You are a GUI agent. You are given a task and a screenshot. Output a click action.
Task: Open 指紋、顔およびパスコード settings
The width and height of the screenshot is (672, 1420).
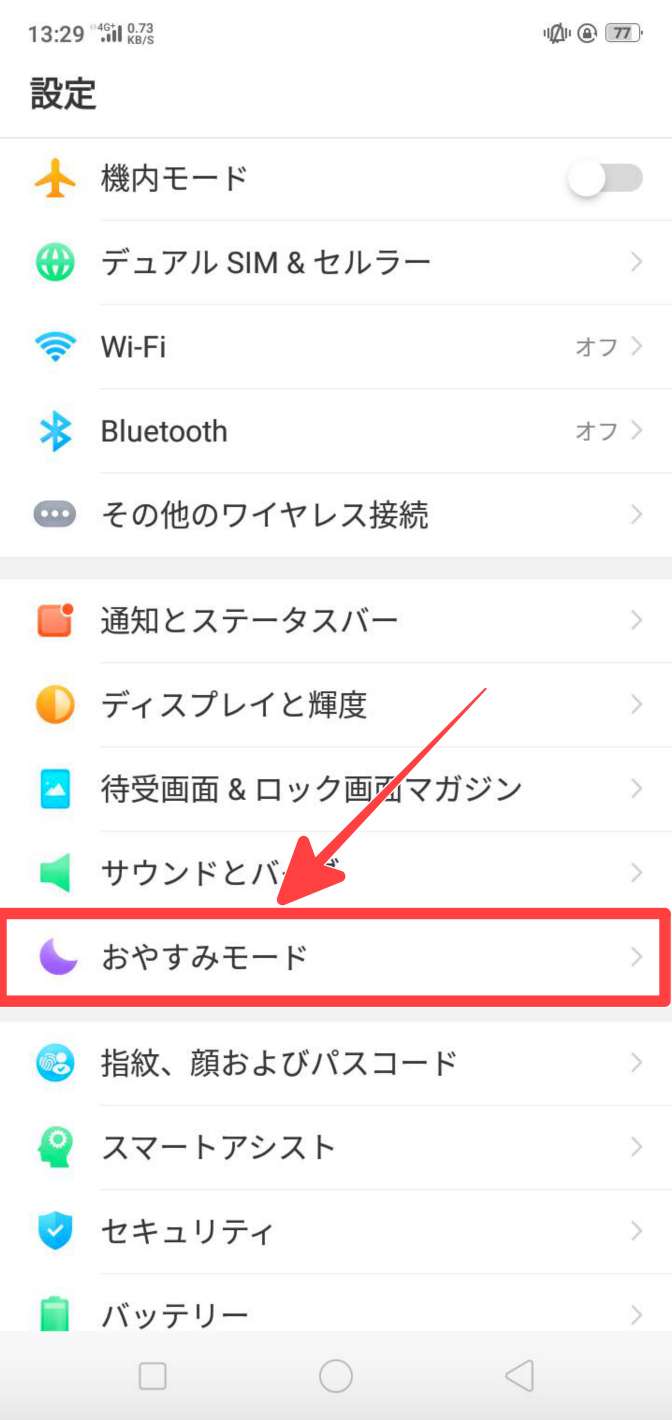click(x=336, y=1062)
